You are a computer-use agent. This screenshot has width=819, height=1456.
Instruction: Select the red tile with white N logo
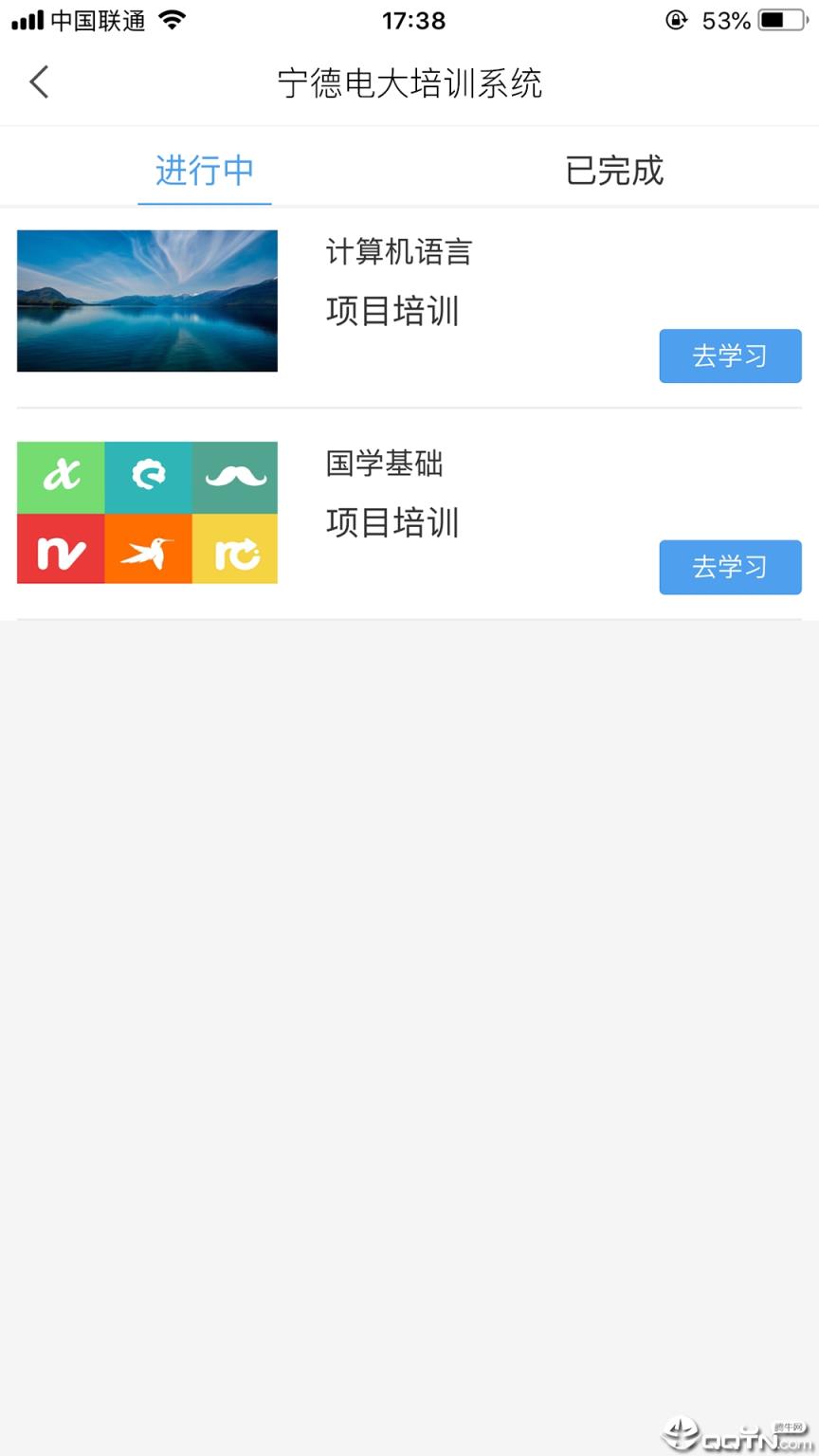coord(60,550)
